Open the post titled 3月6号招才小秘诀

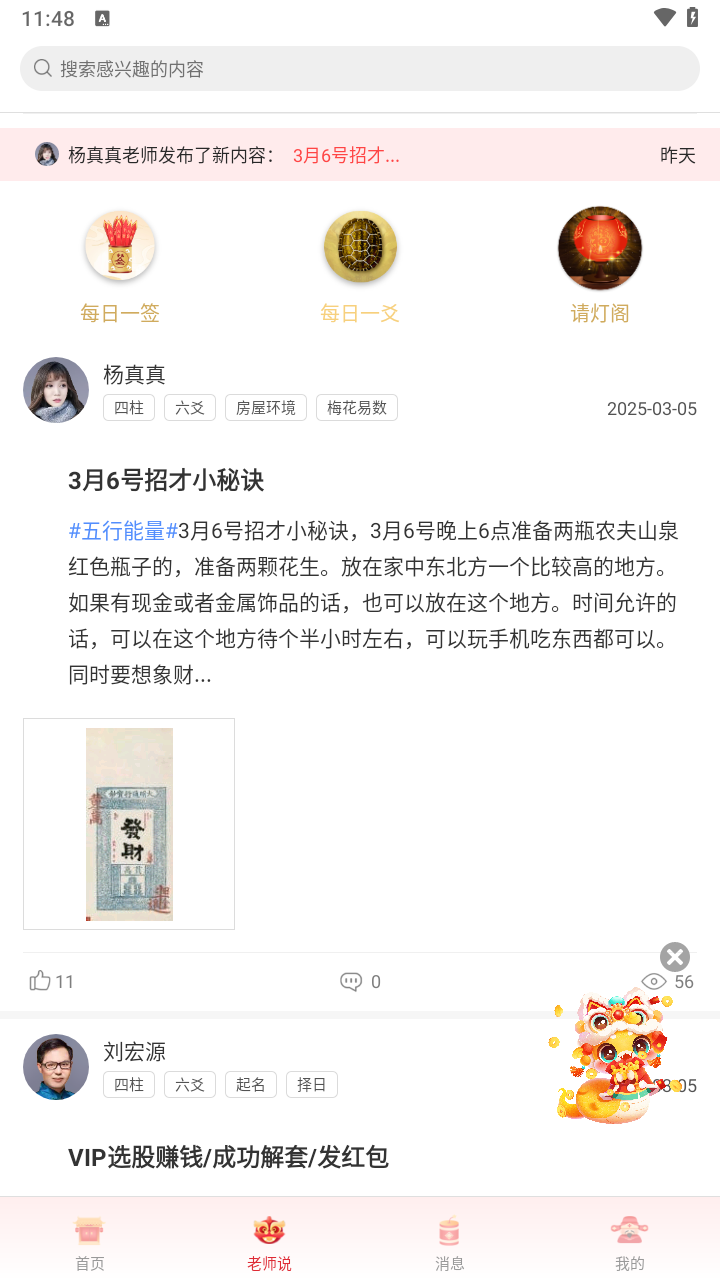(166, 480)
